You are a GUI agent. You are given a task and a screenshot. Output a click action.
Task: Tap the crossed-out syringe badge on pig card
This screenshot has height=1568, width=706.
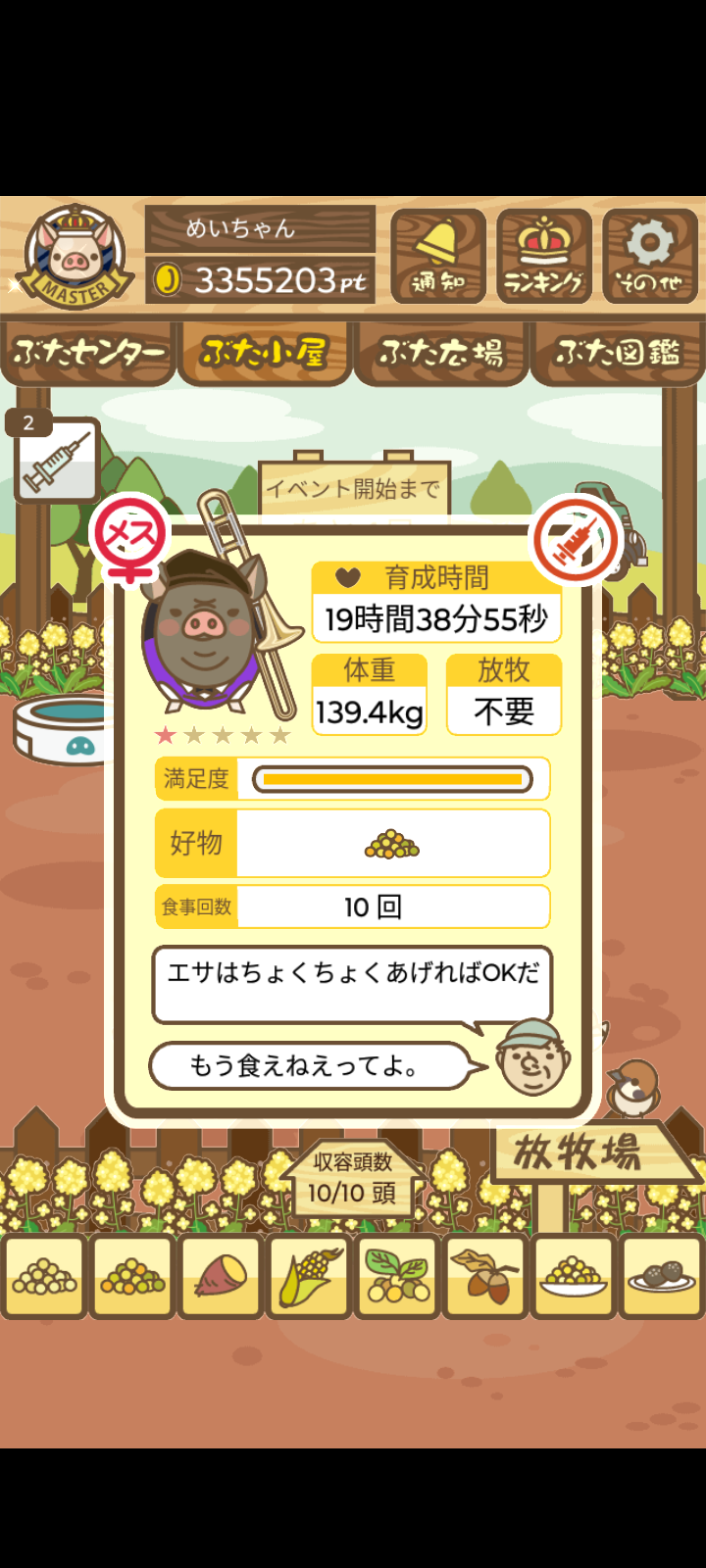[576, 540]
